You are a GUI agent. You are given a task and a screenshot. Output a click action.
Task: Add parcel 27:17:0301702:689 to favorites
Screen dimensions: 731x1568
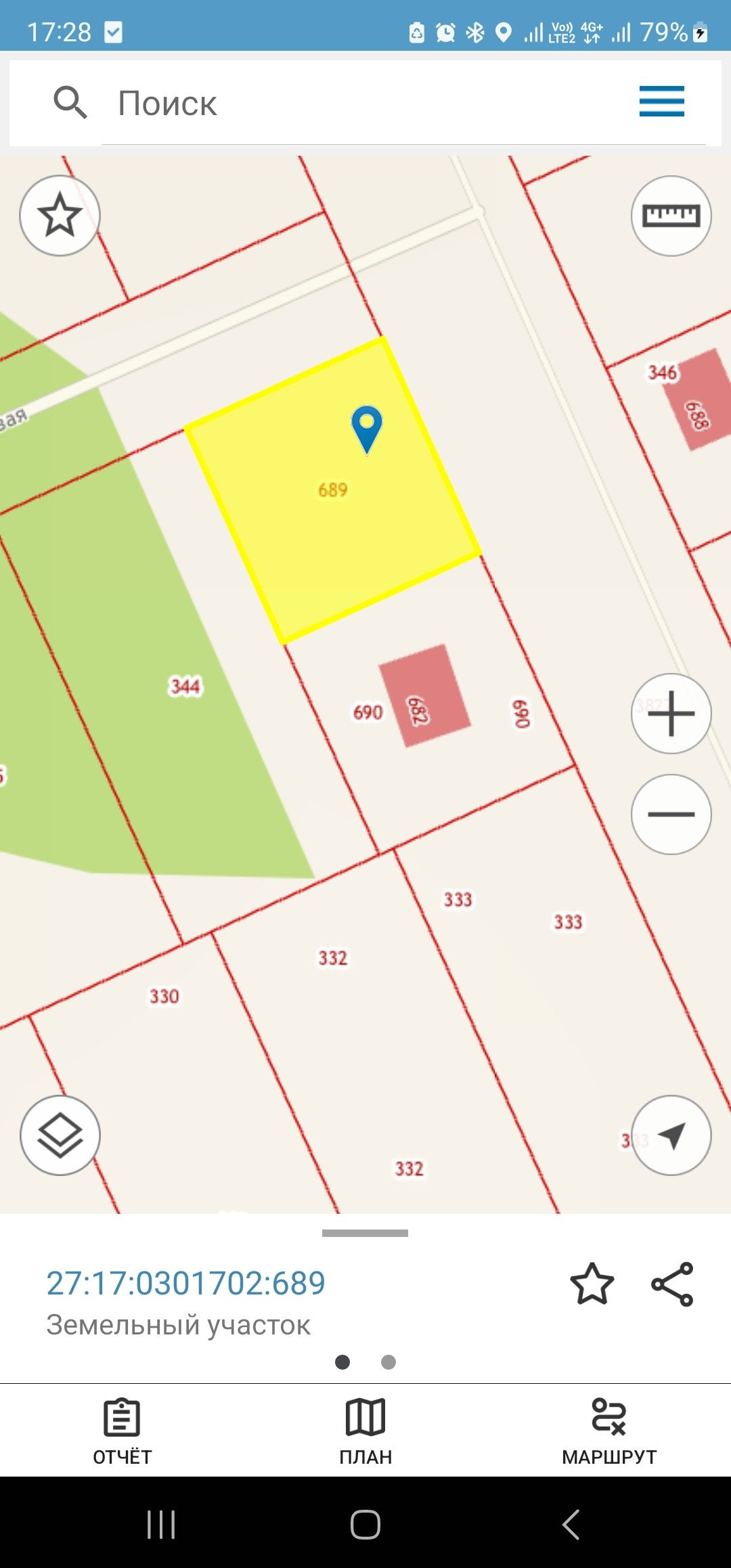tap(592, 1284)
